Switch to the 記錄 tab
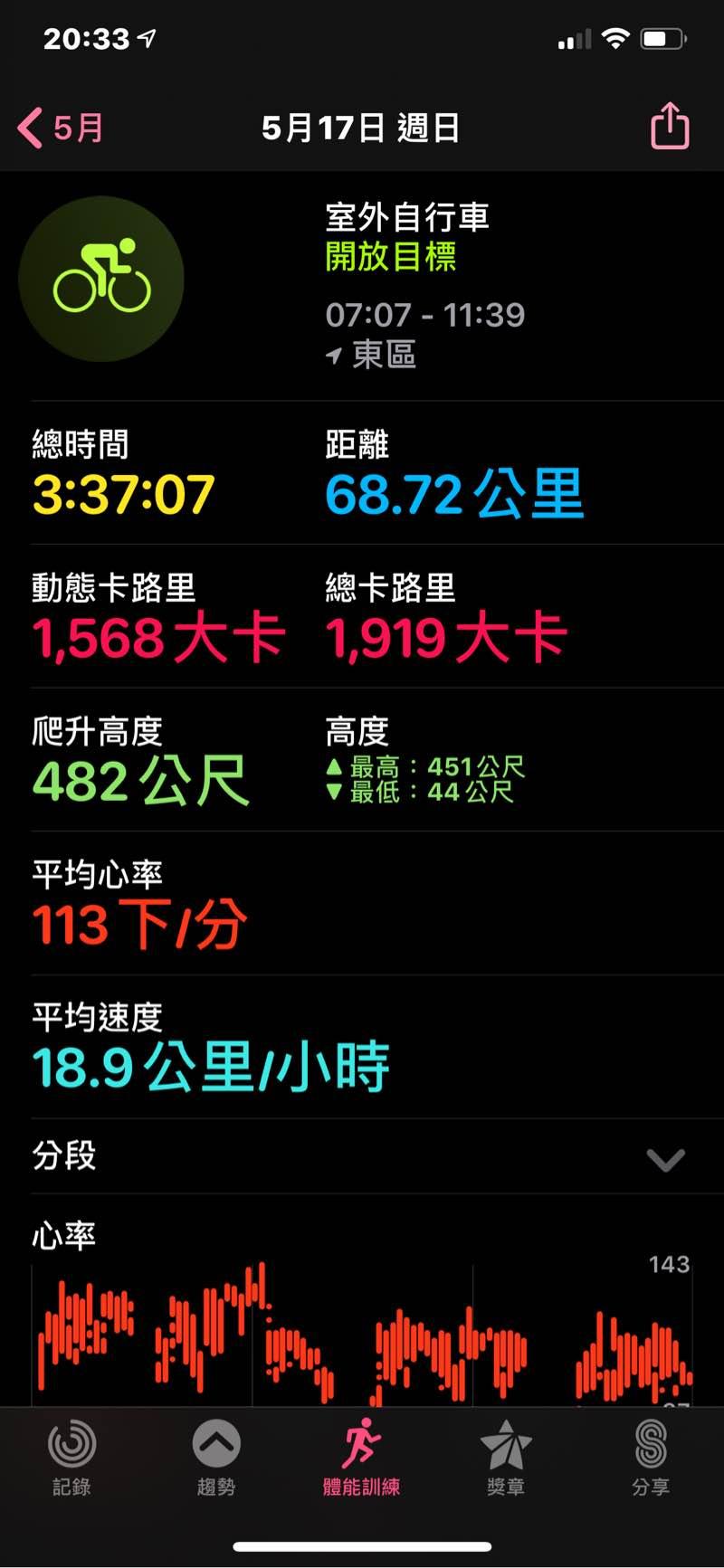Image resolution: width=724 pixels, height=1568 pixels. (x=71, y=1456)
